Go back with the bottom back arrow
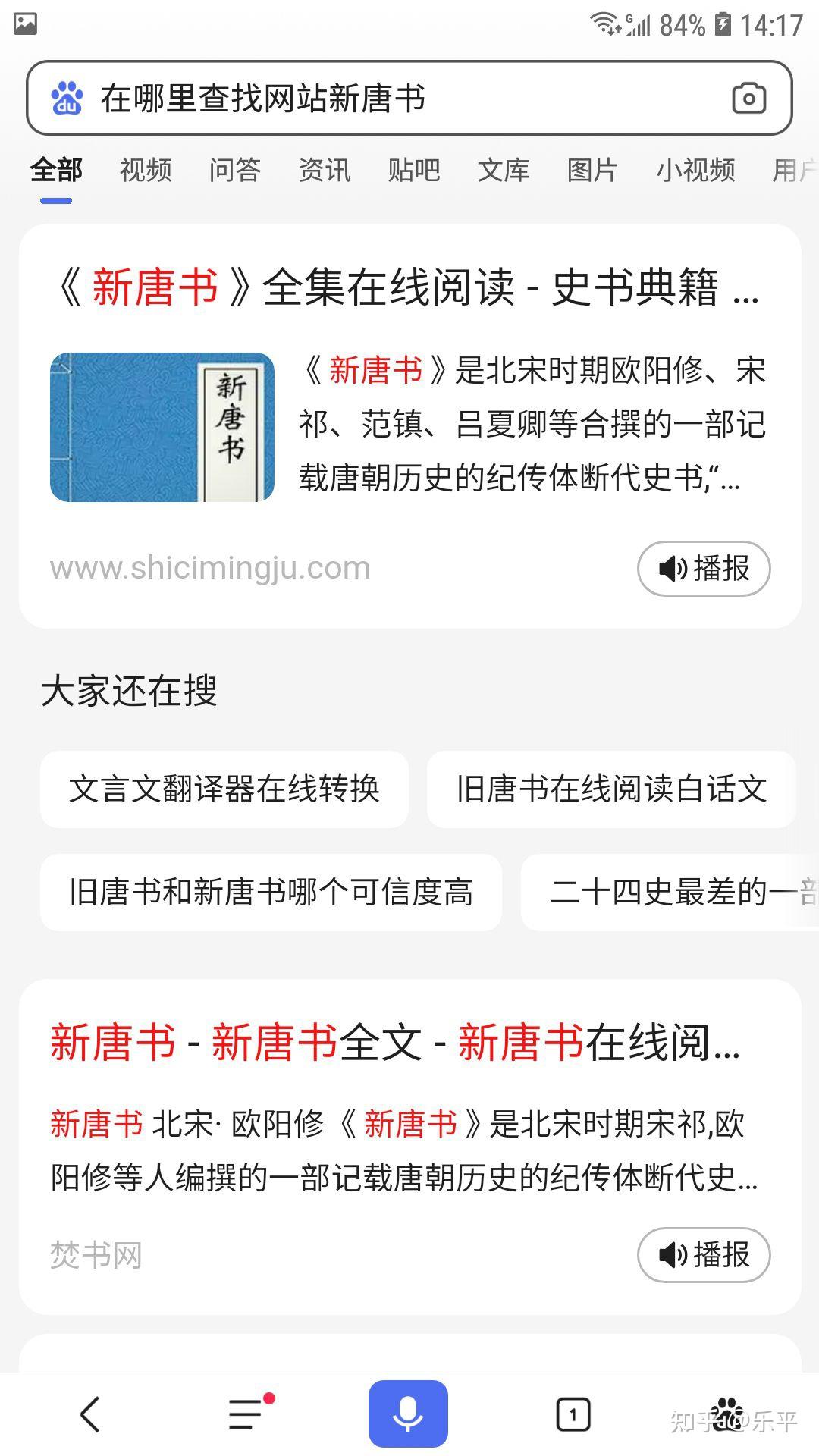This screenshot has height=1456, width=819. pyautogui.click(x=90, y=1414)
